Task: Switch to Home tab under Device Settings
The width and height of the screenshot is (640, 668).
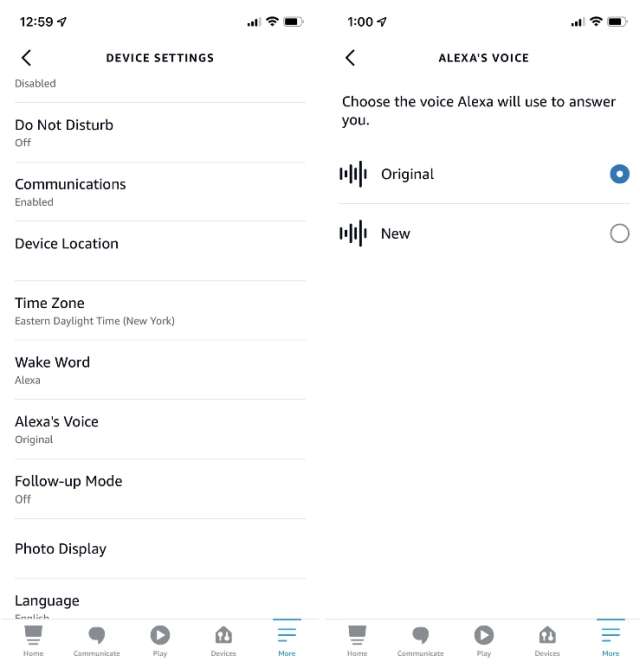Action: [x=33, y=640]
